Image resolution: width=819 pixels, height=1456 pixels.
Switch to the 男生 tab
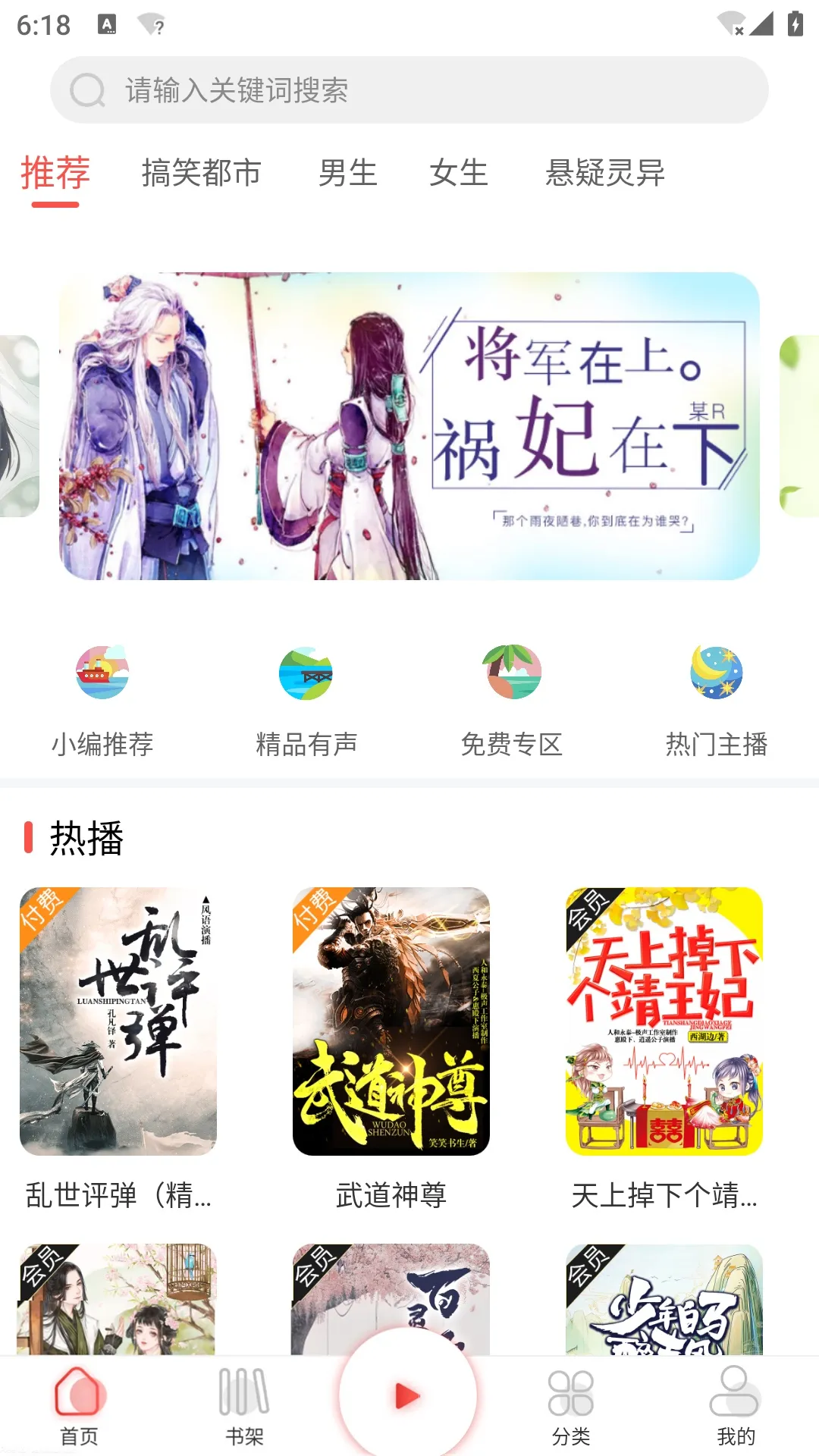coord(347,173)
